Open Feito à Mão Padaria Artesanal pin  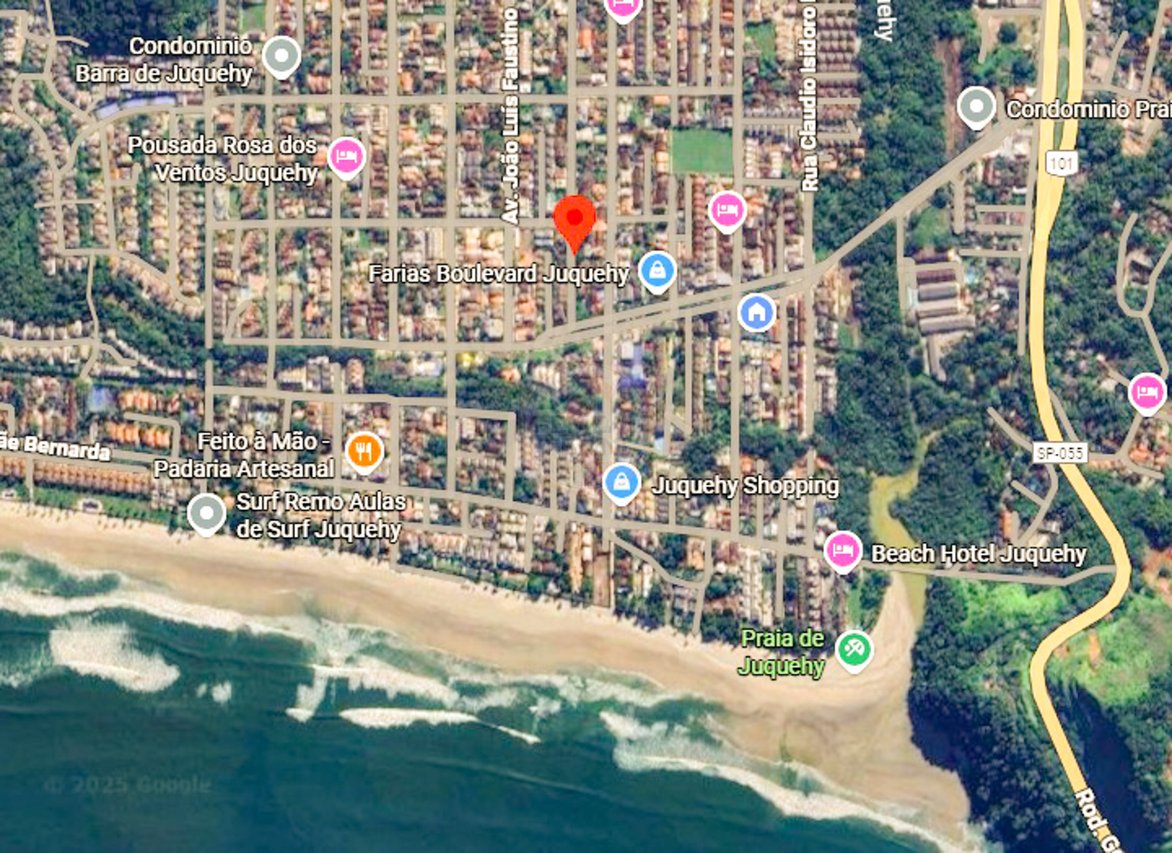pos(364,452)
